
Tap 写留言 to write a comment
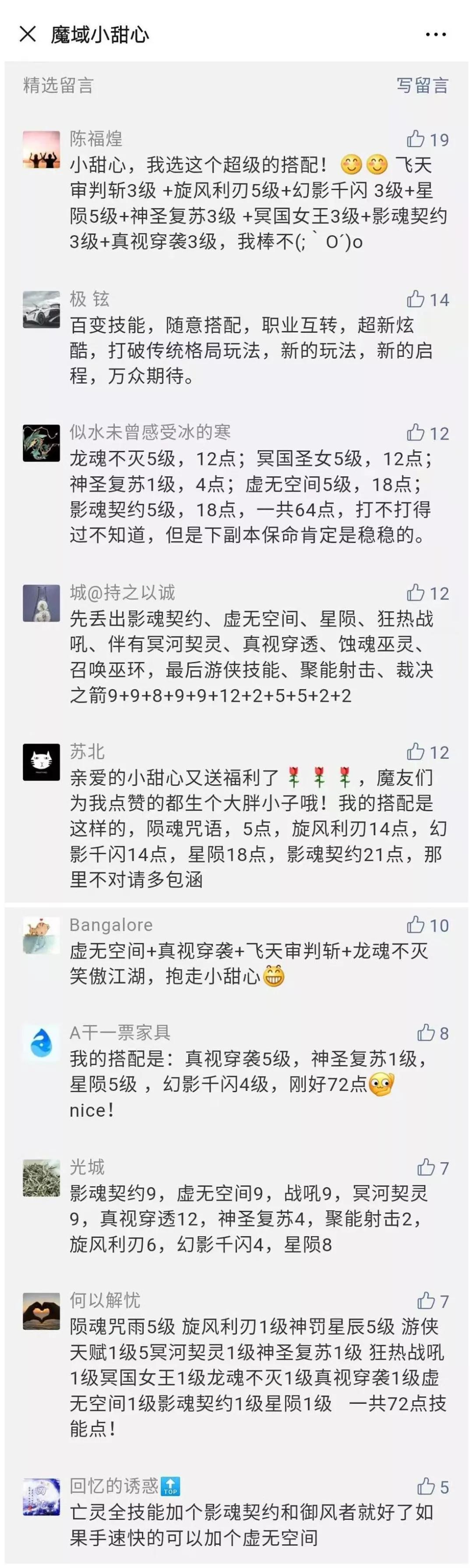[x=423, y=86]
